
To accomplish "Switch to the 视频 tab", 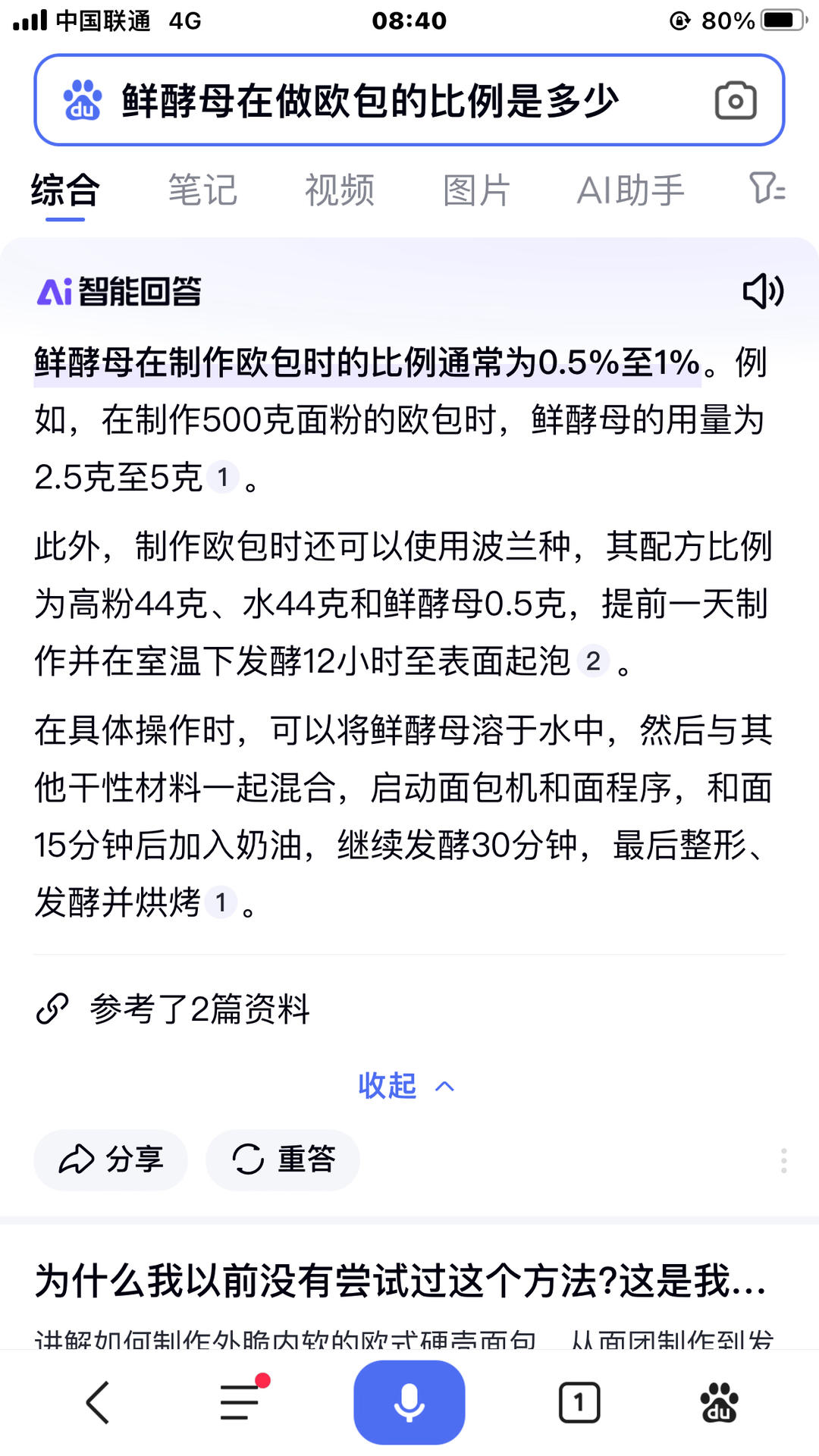I will 339,190.
